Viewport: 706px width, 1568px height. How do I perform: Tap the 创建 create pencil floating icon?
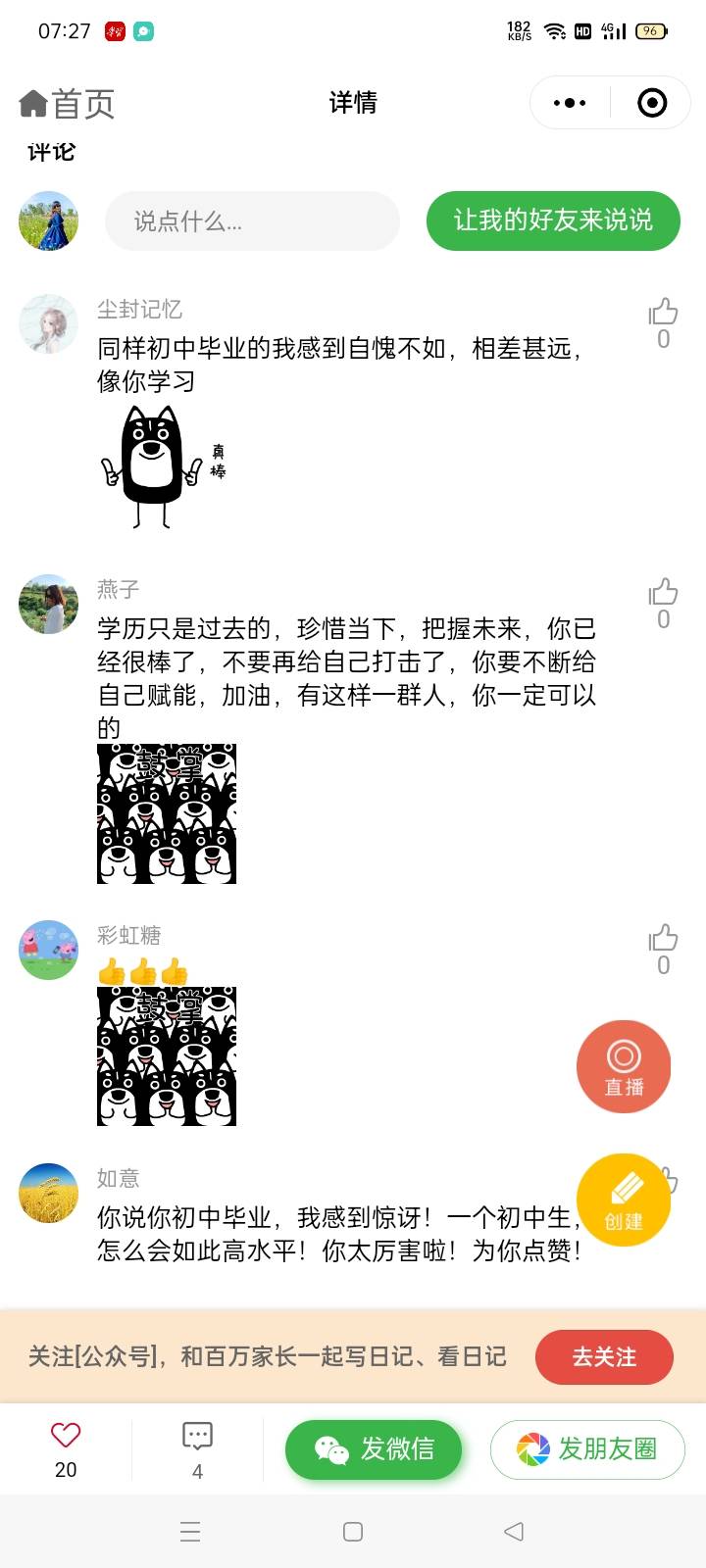(x=624, y=1200)
